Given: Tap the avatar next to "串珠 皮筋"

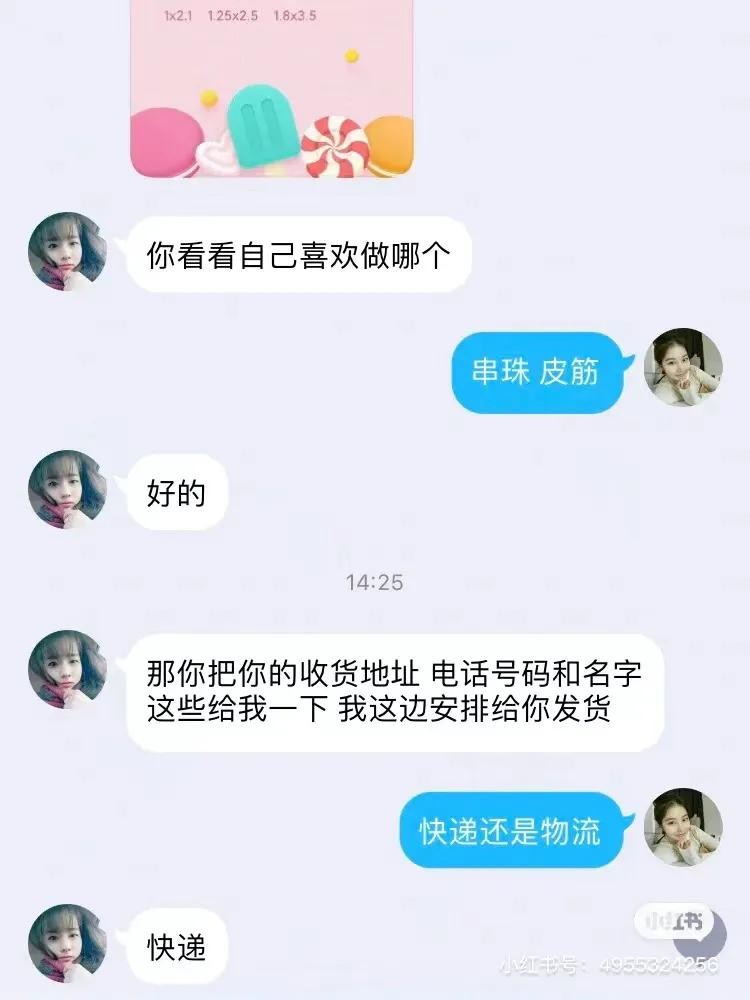Looking at the screenshot, I should tap(683, 368).
